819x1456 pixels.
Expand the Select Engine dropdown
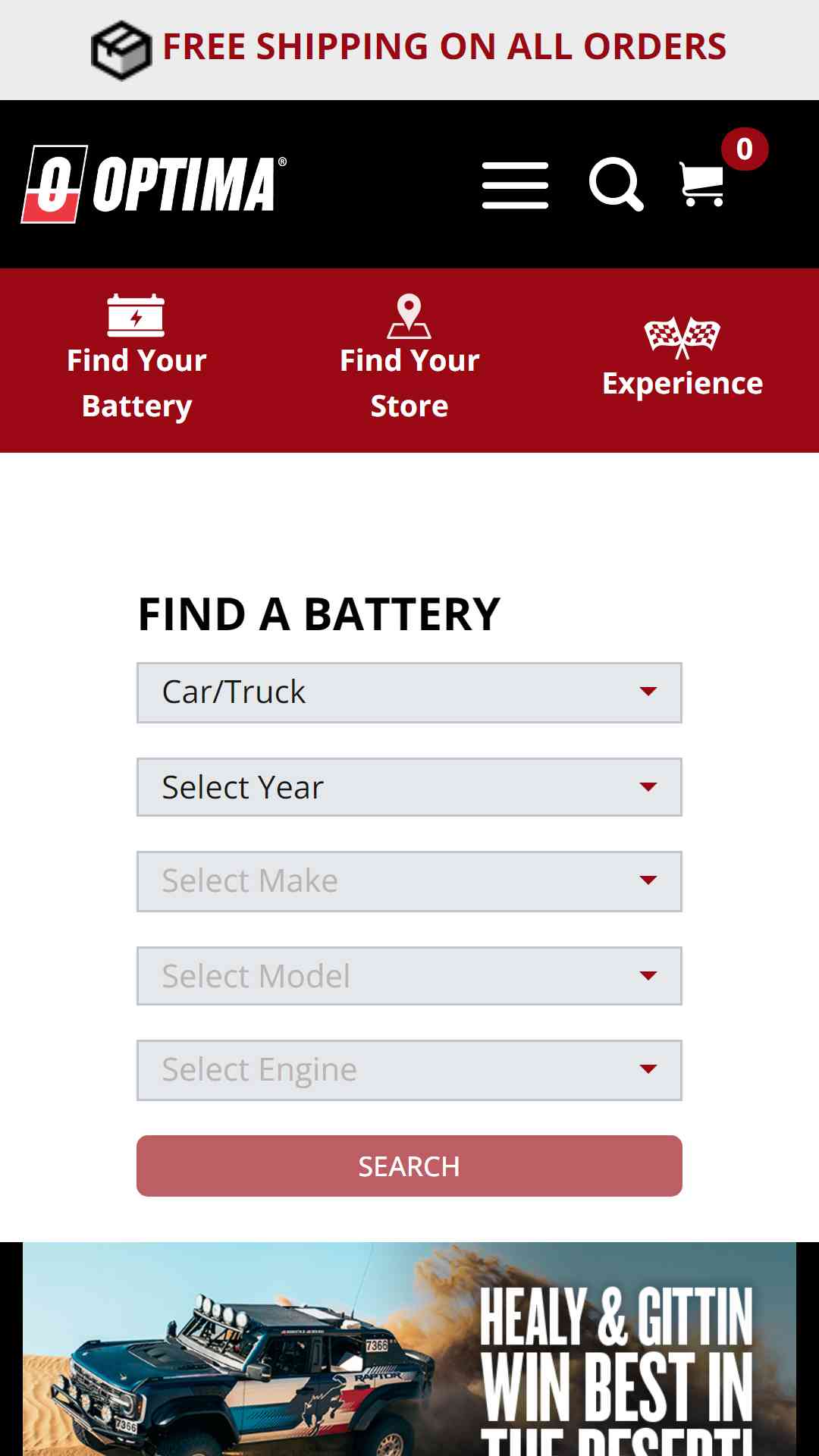409,1070
